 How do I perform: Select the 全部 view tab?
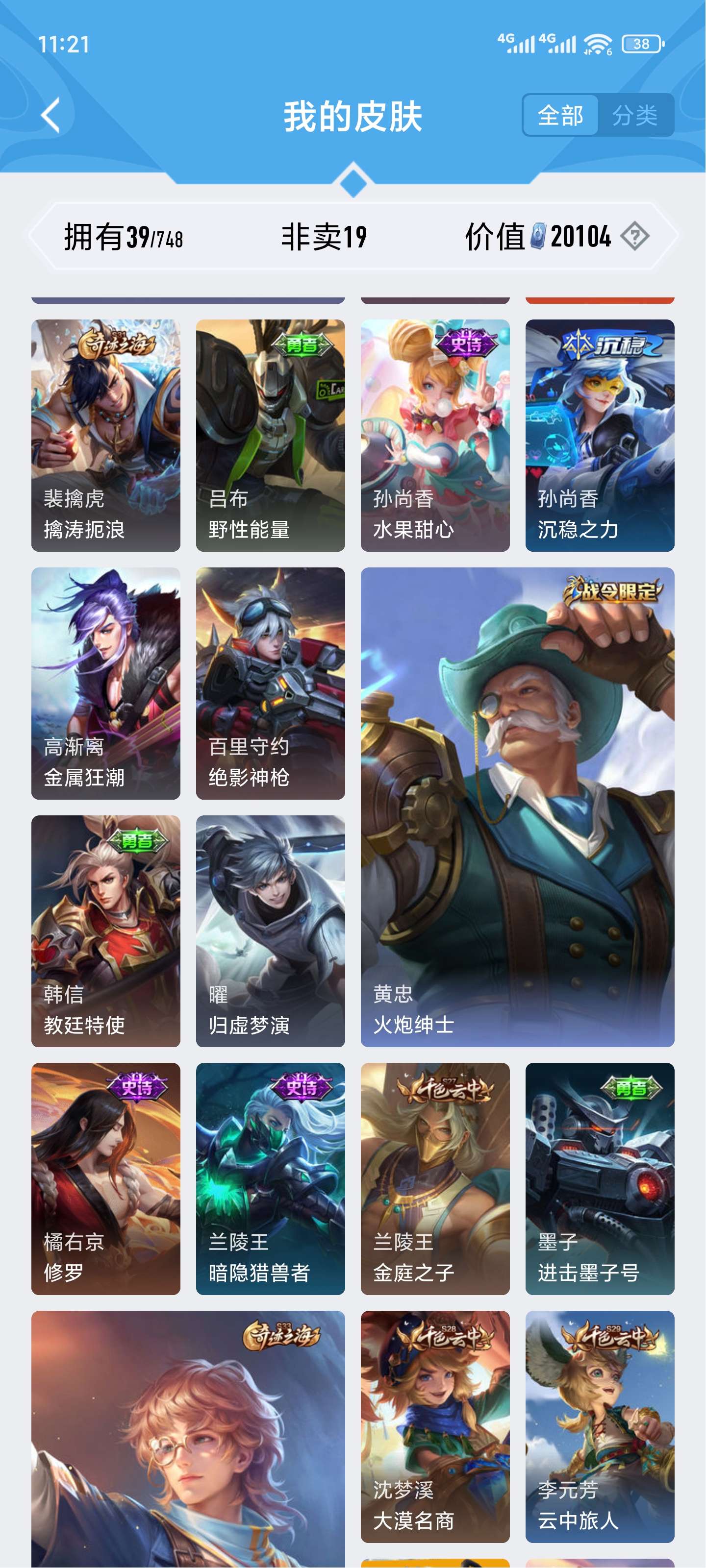560,115
